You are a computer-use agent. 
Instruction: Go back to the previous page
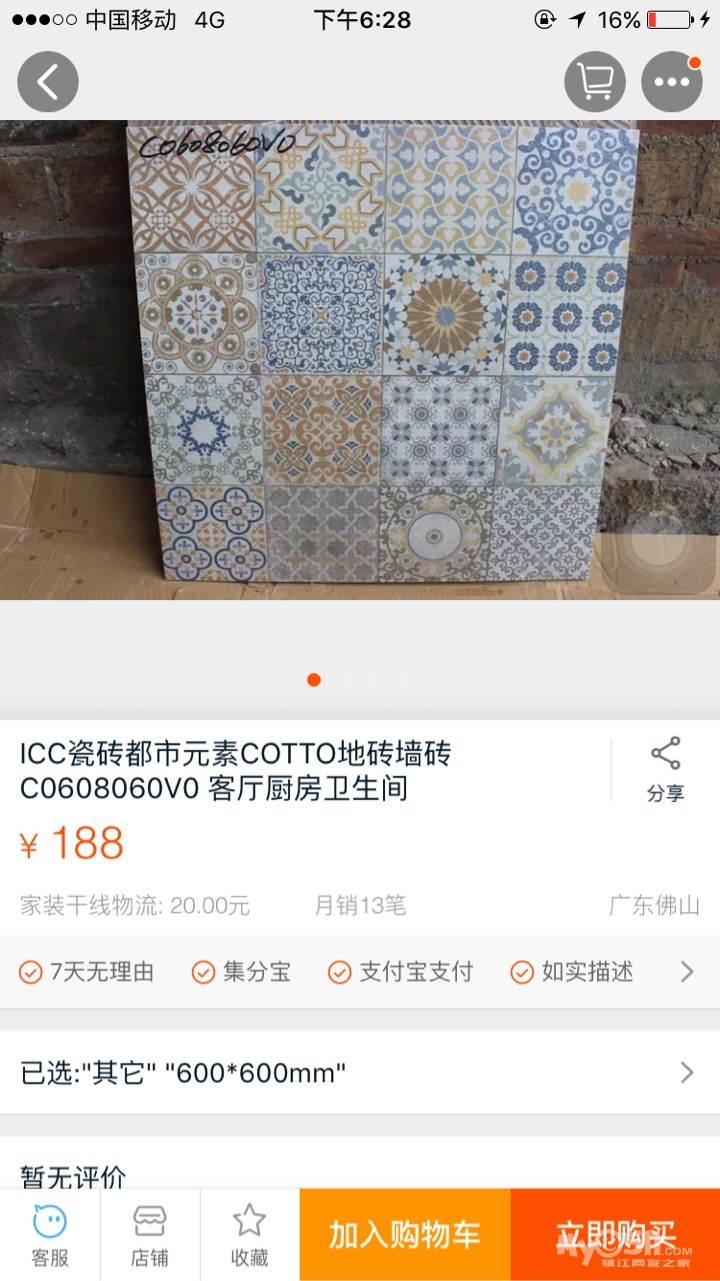click(47, 81)
